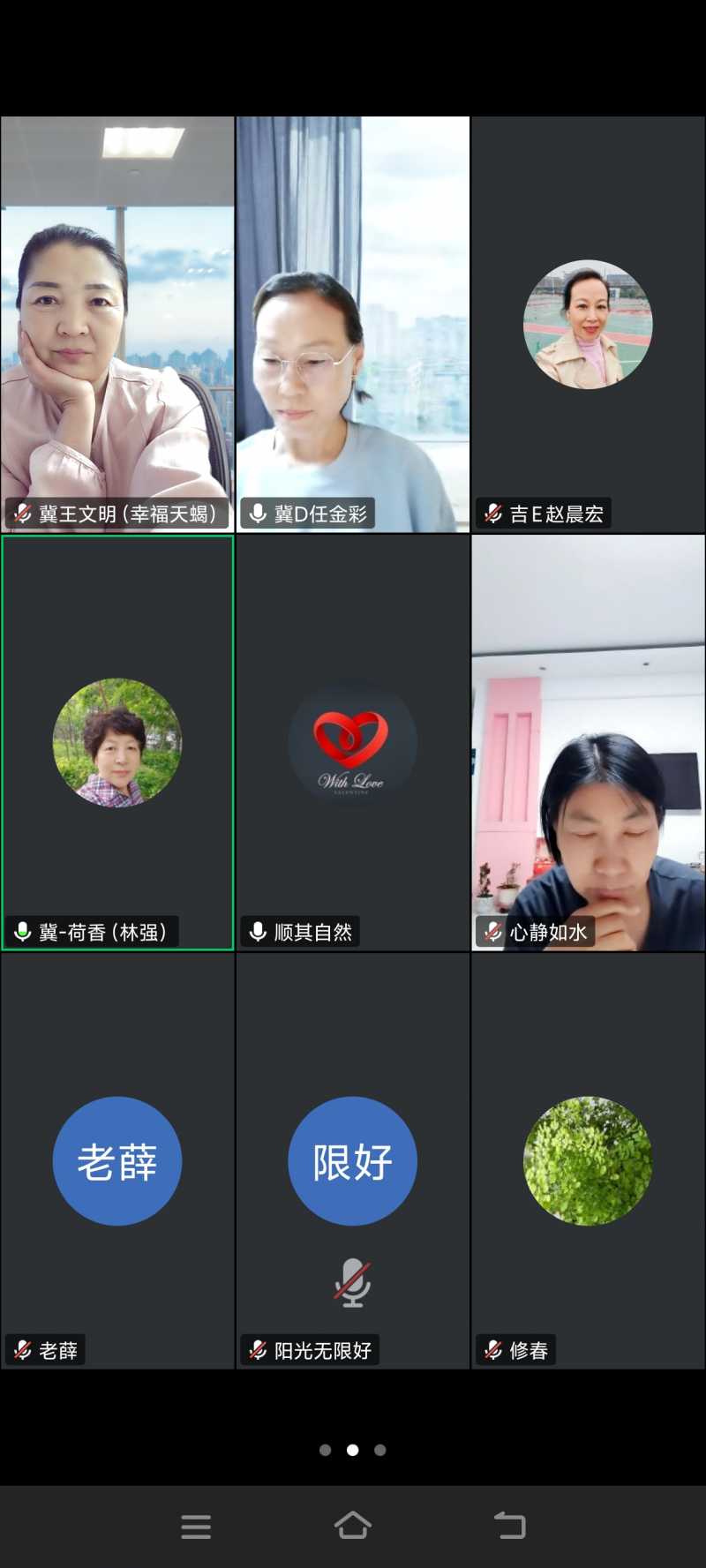
Task: Tap participant tile 修春
Action: pos(588,1160)
